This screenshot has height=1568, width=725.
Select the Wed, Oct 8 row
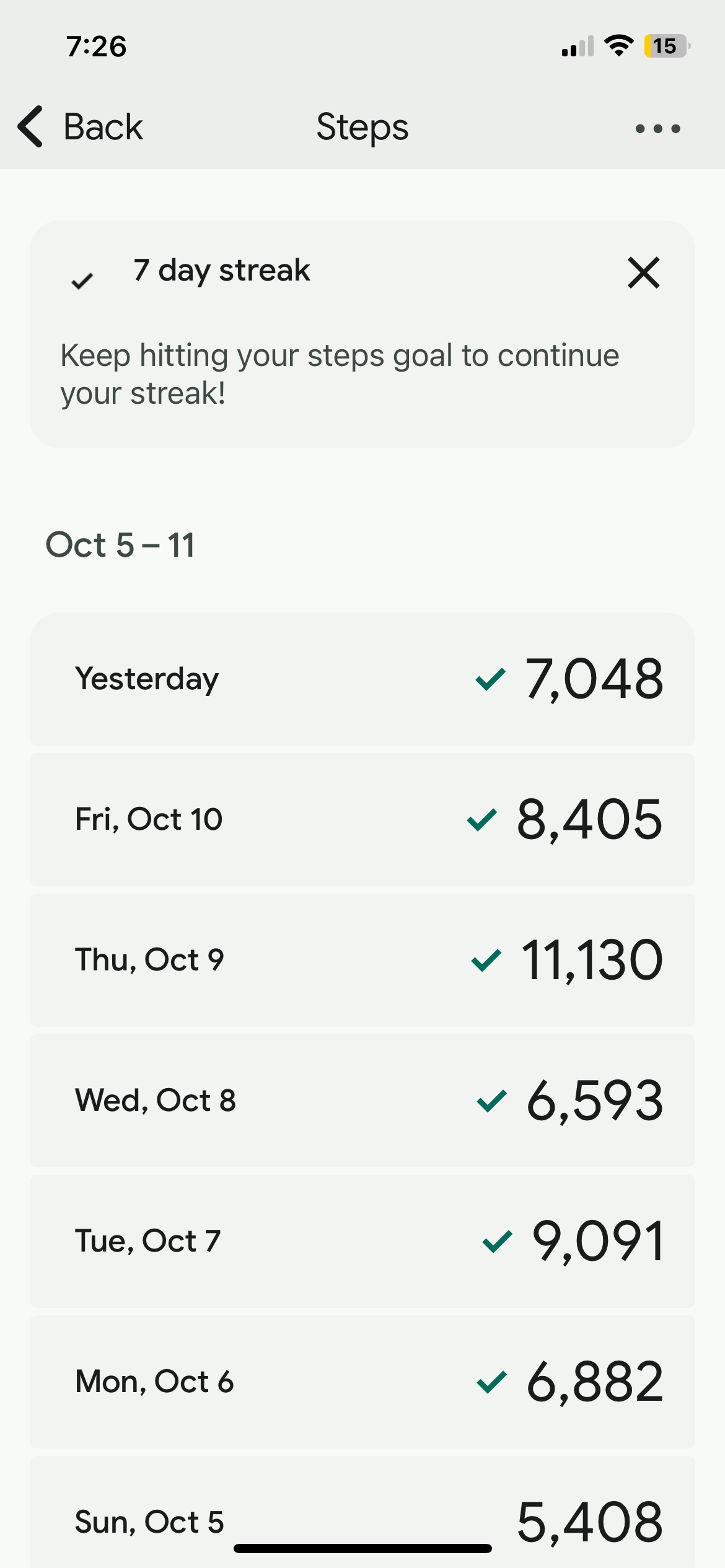[362, 1100]
